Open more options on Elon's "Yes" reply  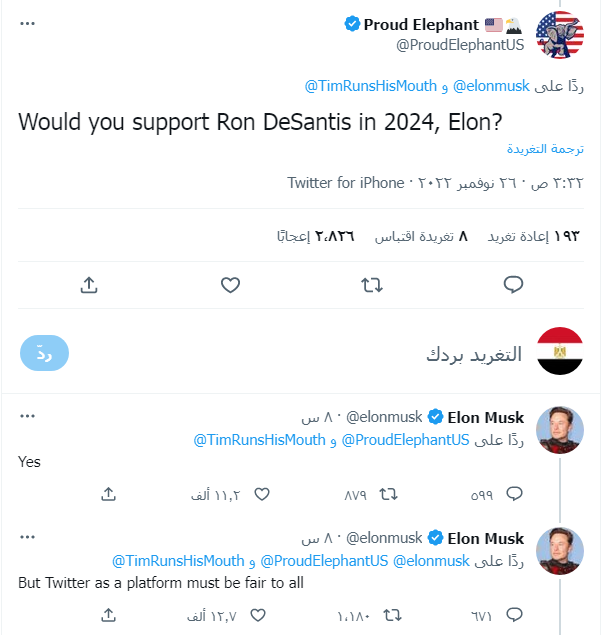point(27,416)
